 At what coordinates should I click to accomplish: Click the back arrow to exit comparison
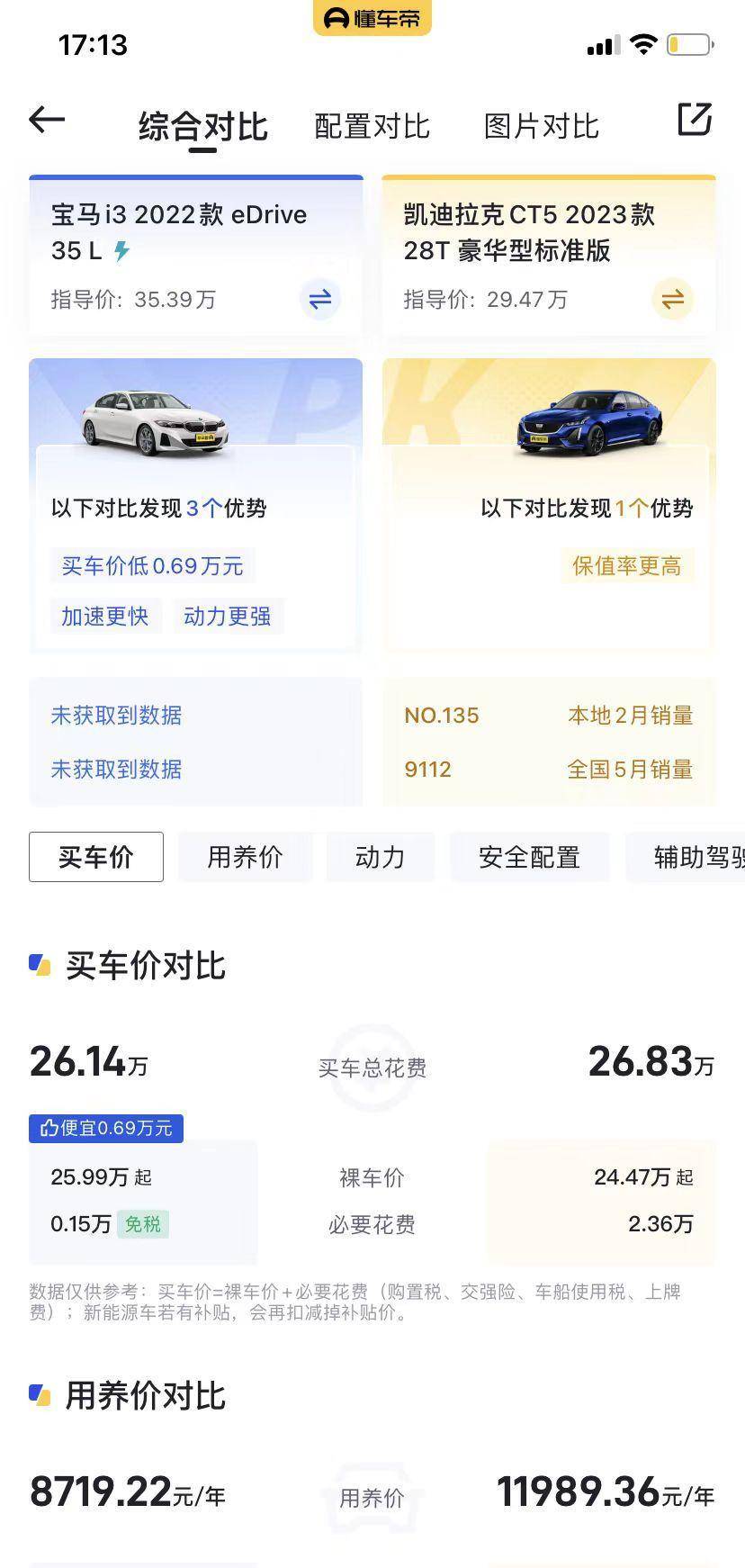44,120
